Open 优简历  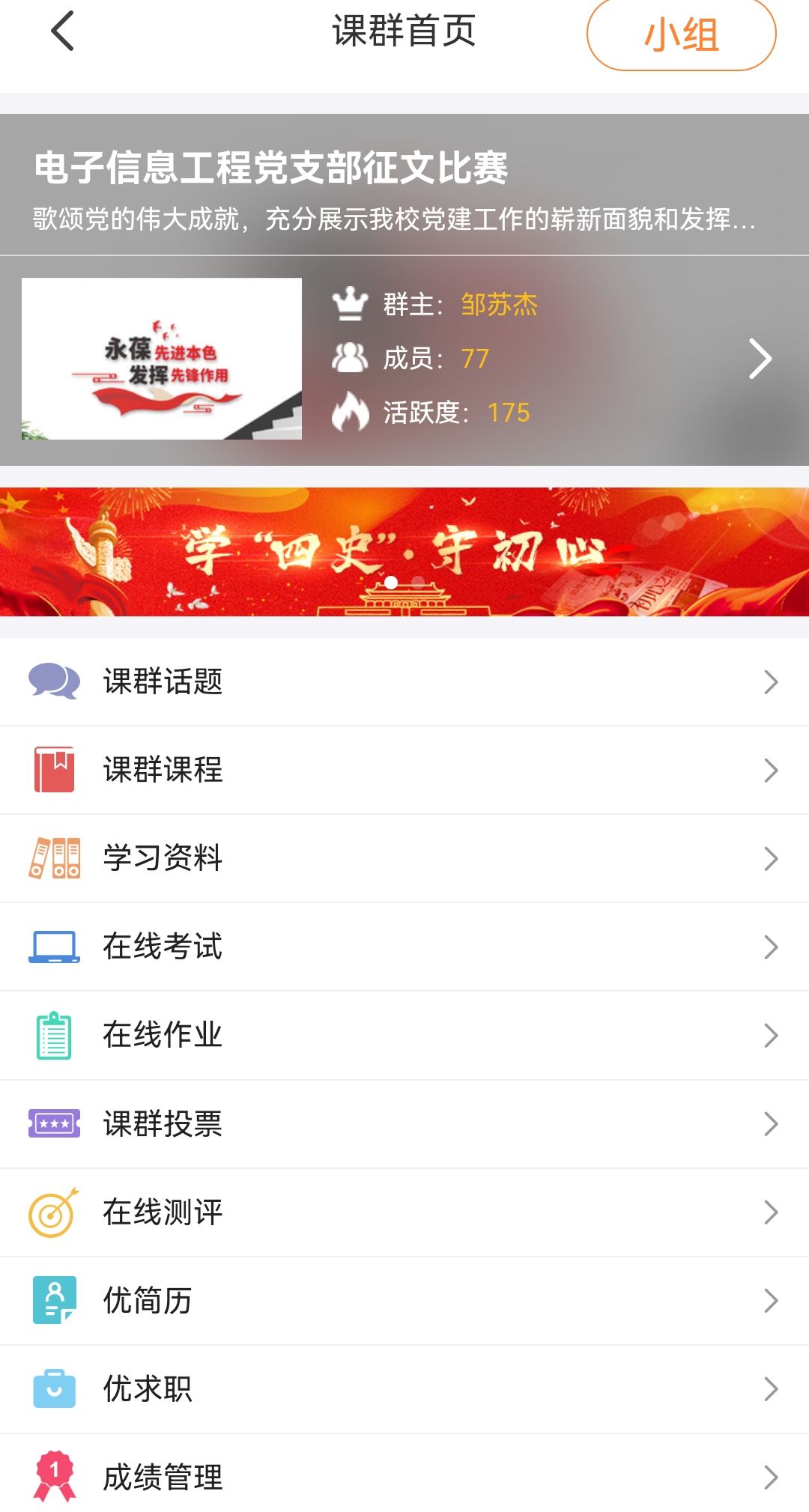(404, 1300)
